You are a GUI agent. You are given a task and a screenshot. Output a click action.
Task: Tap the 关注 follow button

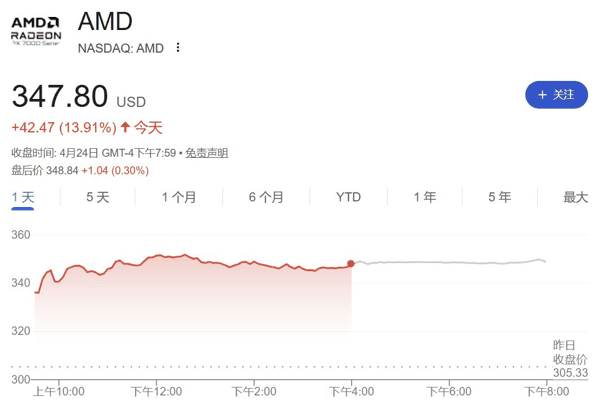point(556,94)
